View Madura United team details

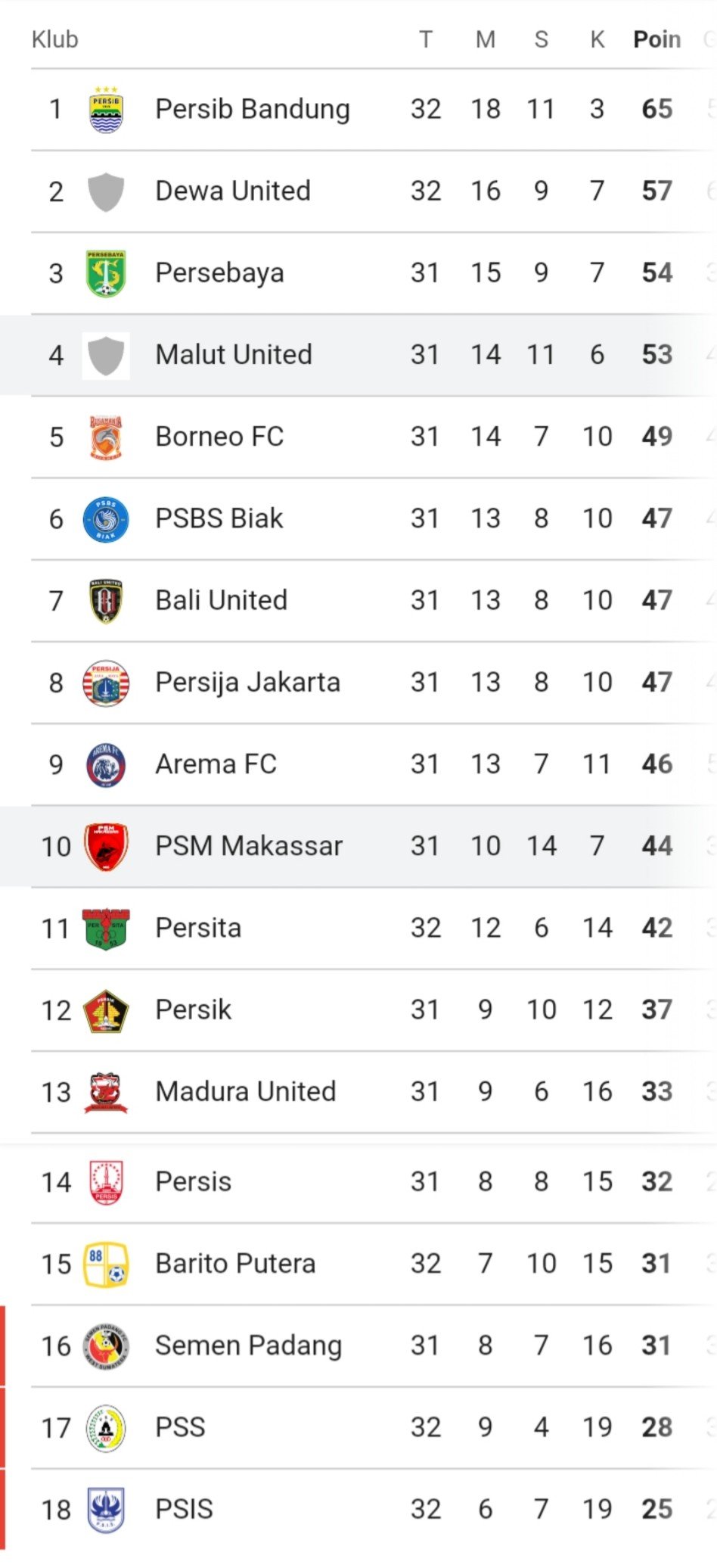[x=245, y=1092]
